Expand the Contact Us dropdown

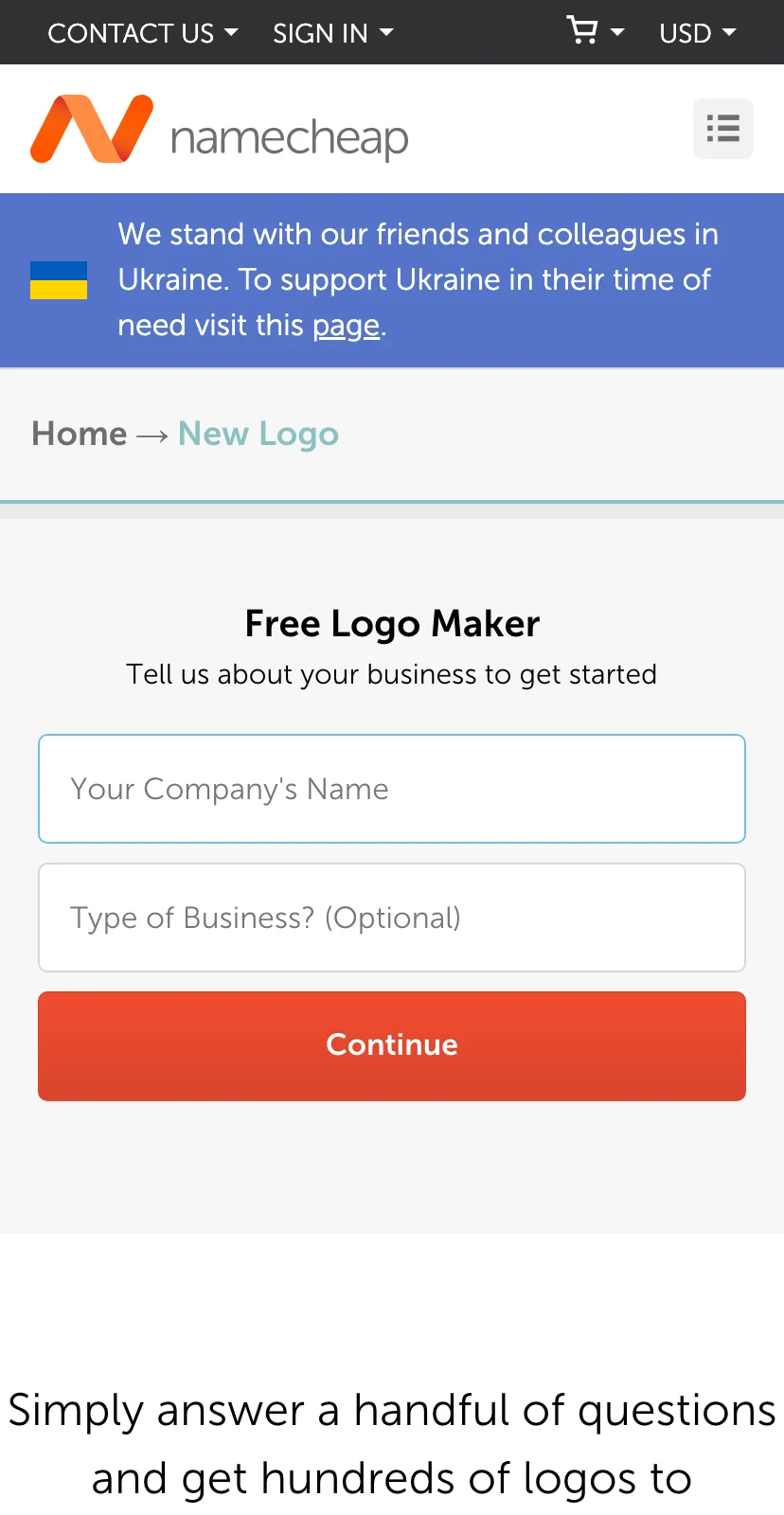pos(142,33)
